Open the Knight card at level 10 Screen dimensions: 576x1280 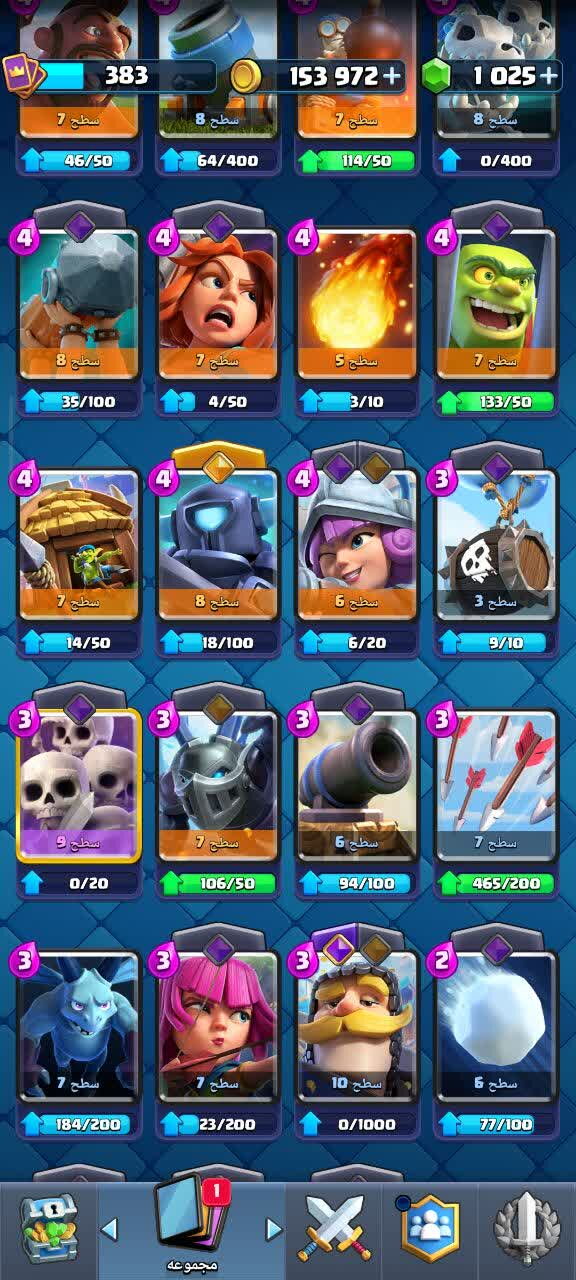point(356,1026)
